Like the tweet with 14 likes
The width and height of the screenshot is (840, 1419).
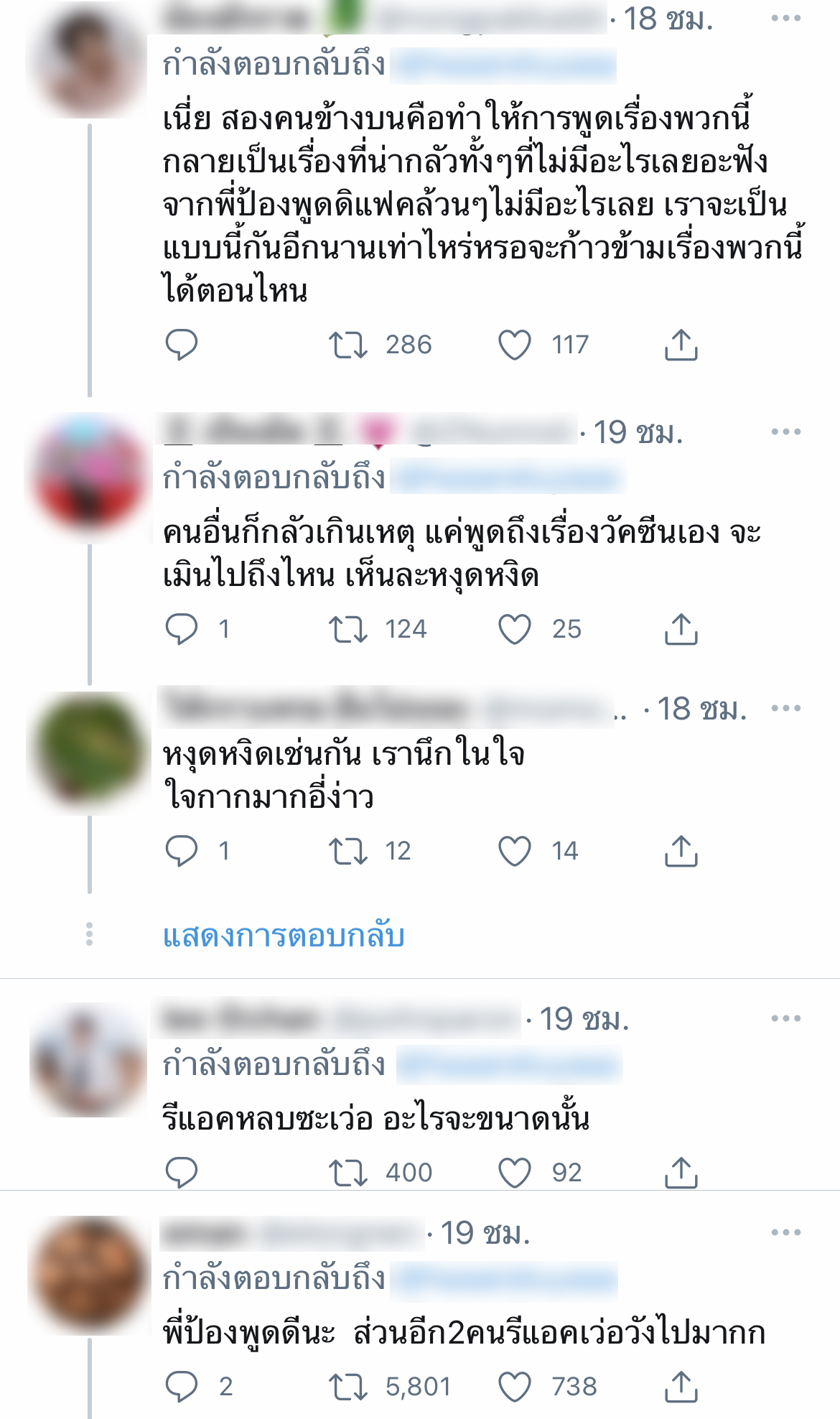[515, 852]
